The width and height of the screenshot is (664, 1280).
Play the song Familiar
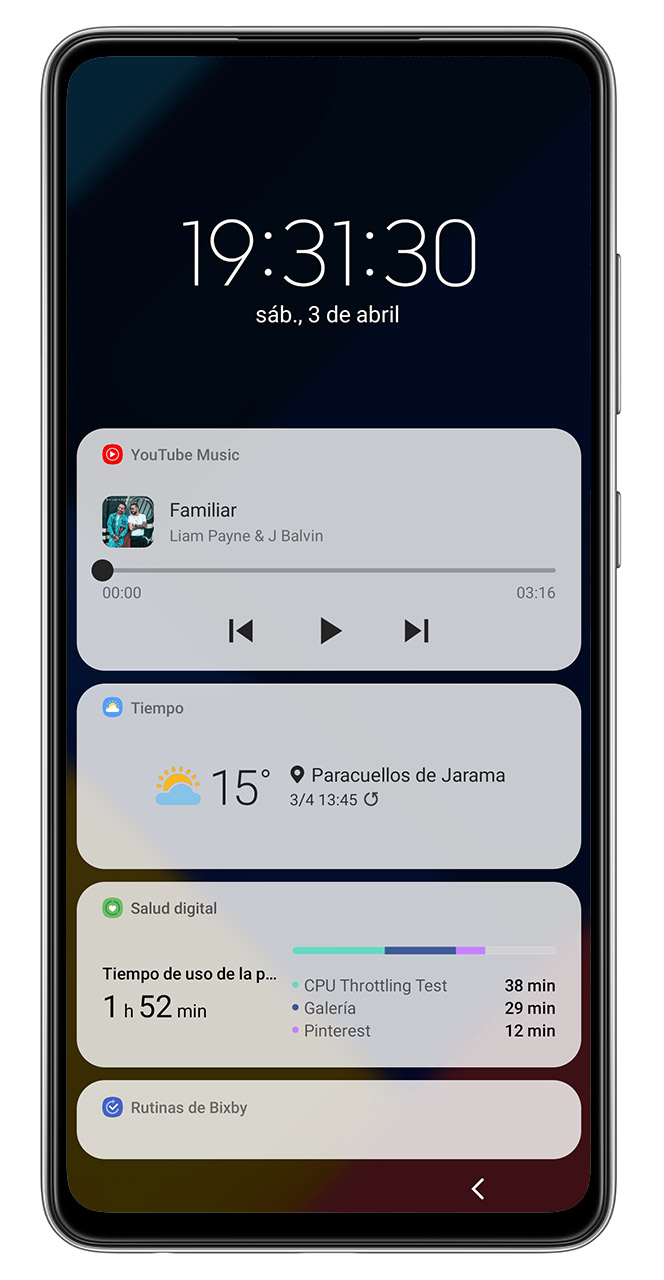pyautogui.click(x=330, y=631)
